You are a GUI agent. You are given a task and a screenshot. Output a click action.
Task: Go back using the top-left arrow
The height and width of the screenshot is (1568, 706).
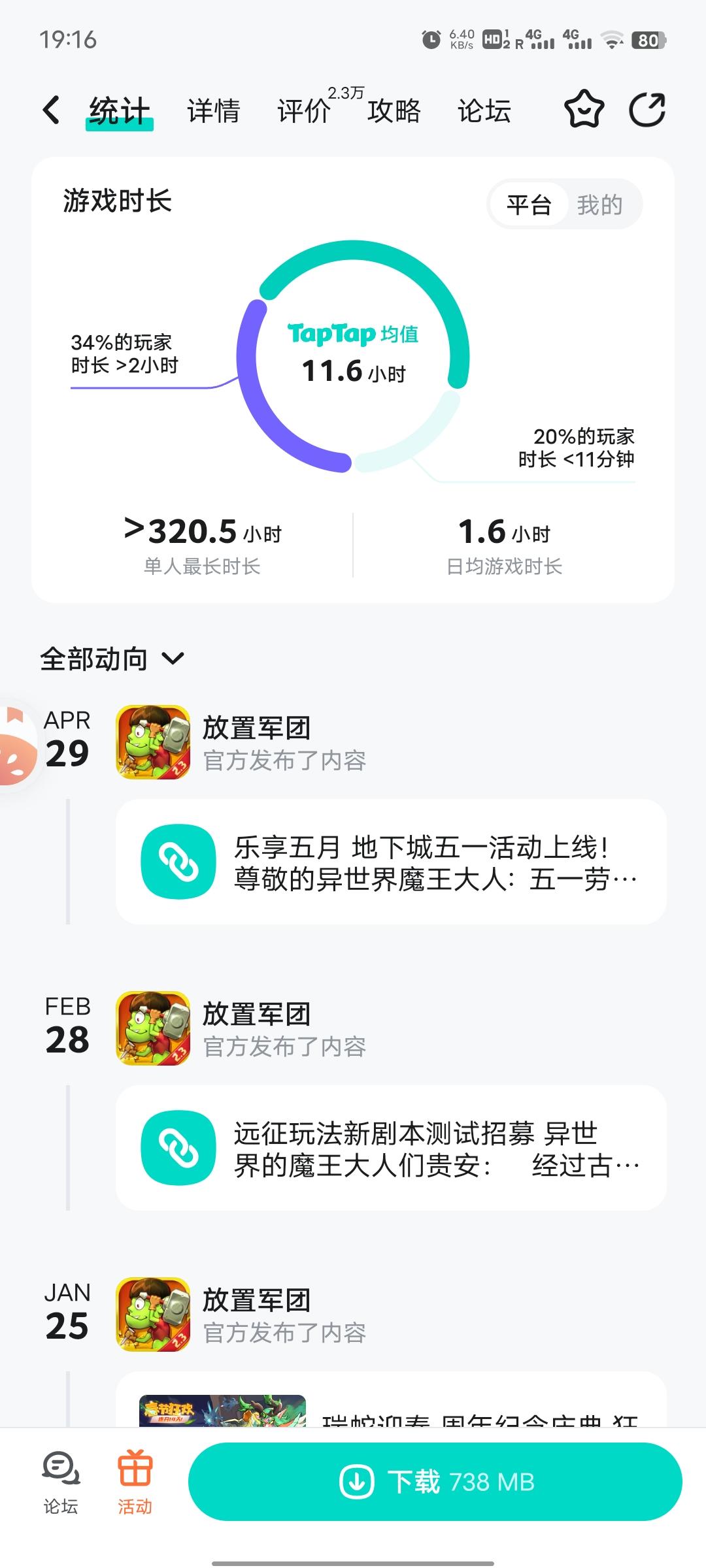click(x=52, y=110)
